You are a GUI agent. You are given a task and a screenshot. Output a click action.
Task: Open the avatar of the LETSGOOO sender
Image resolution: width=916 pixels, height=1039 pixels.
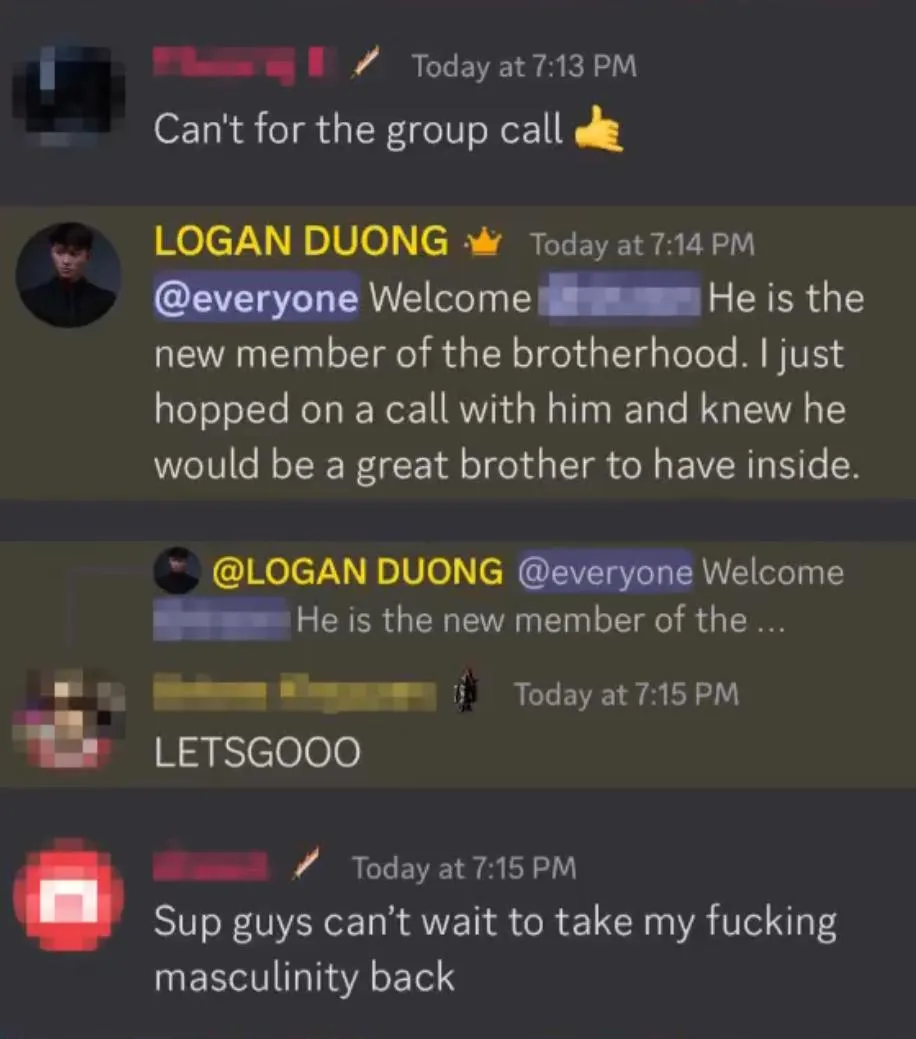point(68,719)
